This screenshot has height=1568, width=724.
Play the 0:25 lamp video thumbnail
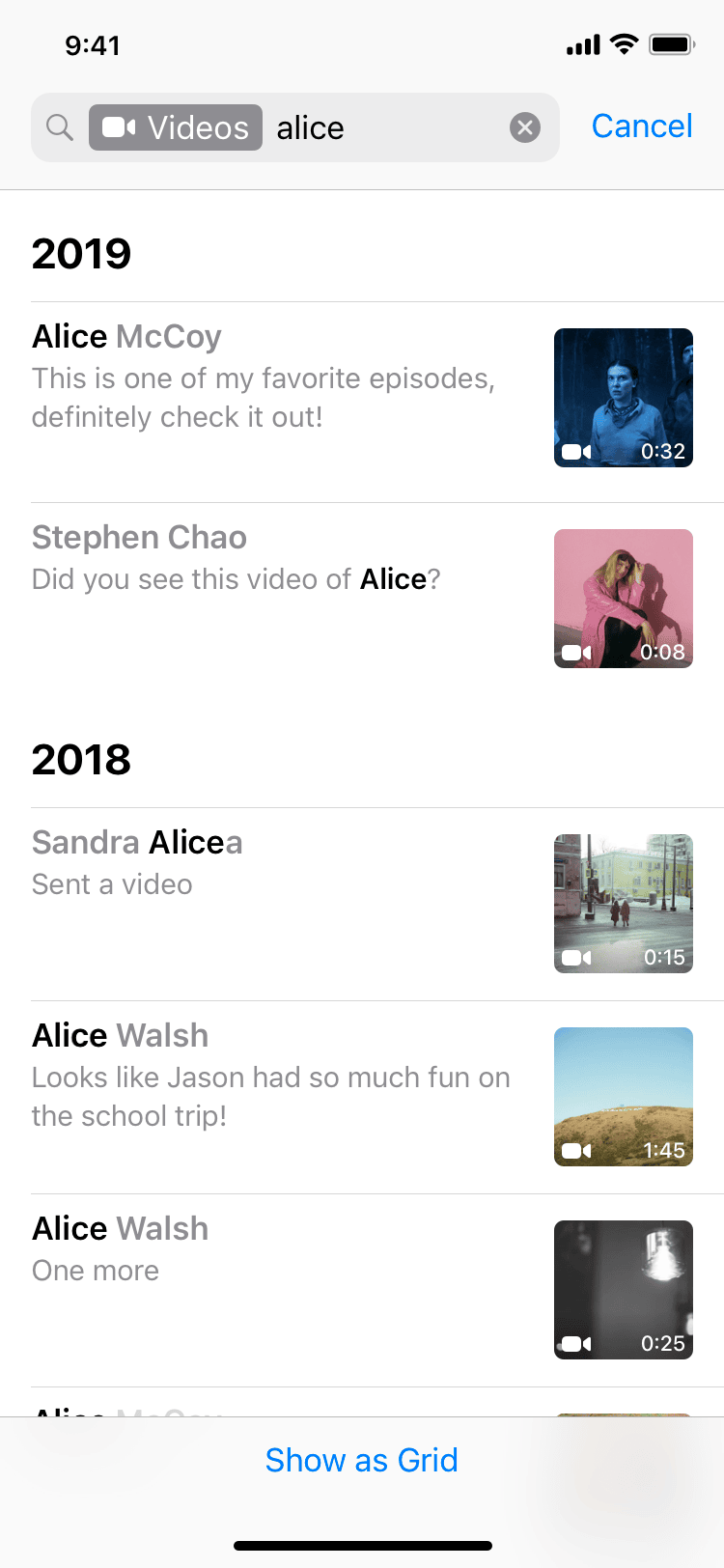coord(624,1290)
